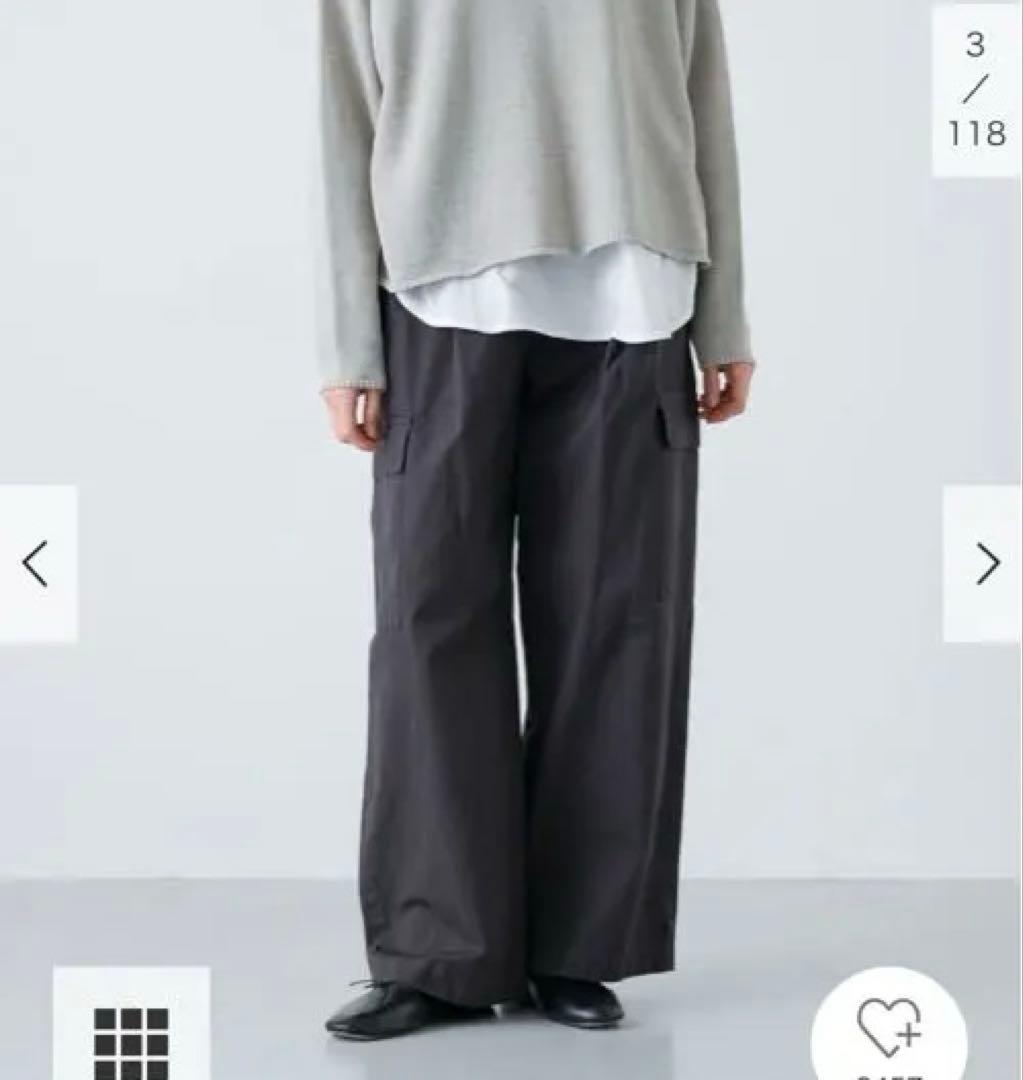This screenshot has height=1080, width=1023.
Task: Show the next product photo
Action: click(985, 564)
